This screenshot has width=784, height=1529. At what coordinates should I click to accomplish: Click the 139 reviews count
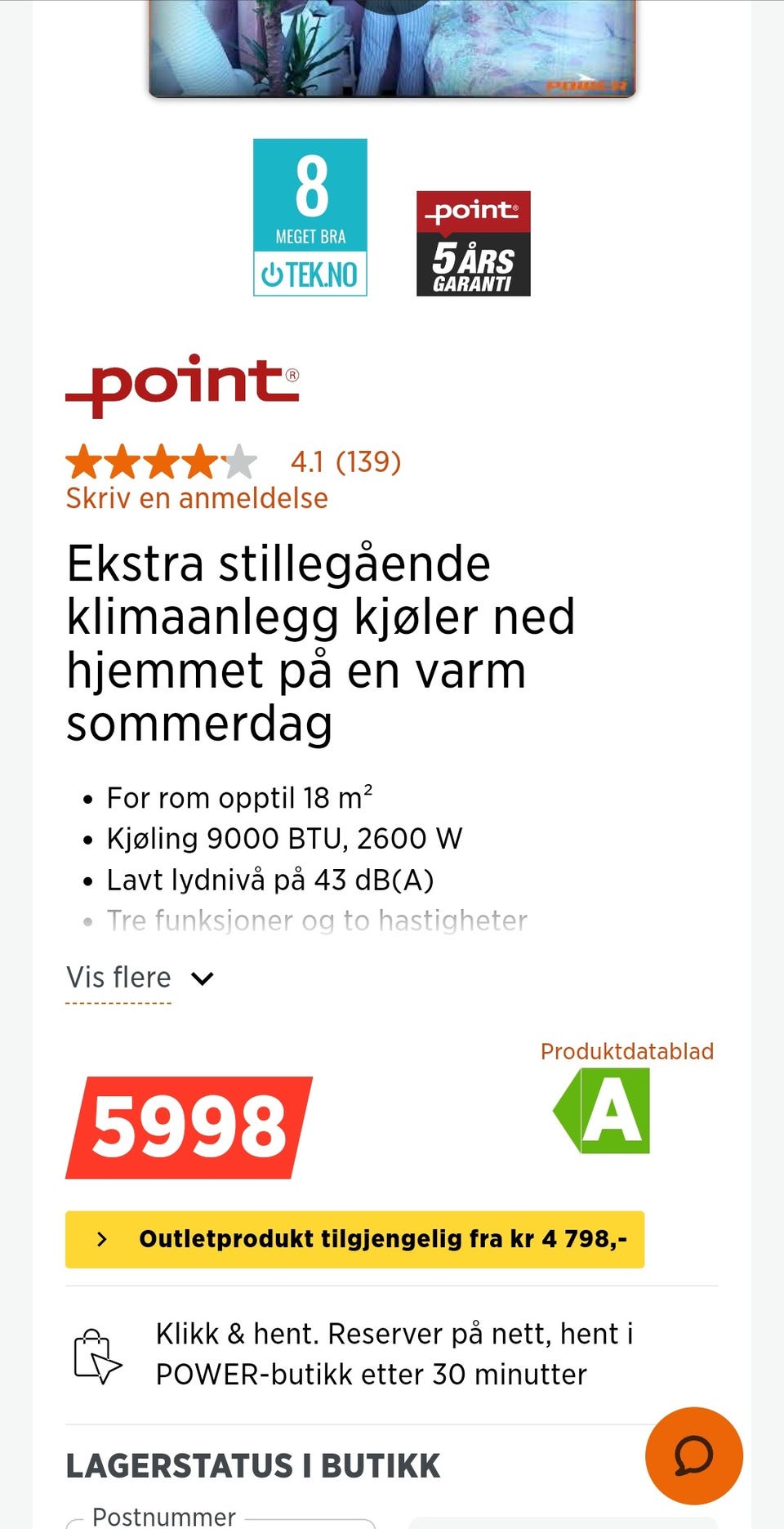point(369,461)
